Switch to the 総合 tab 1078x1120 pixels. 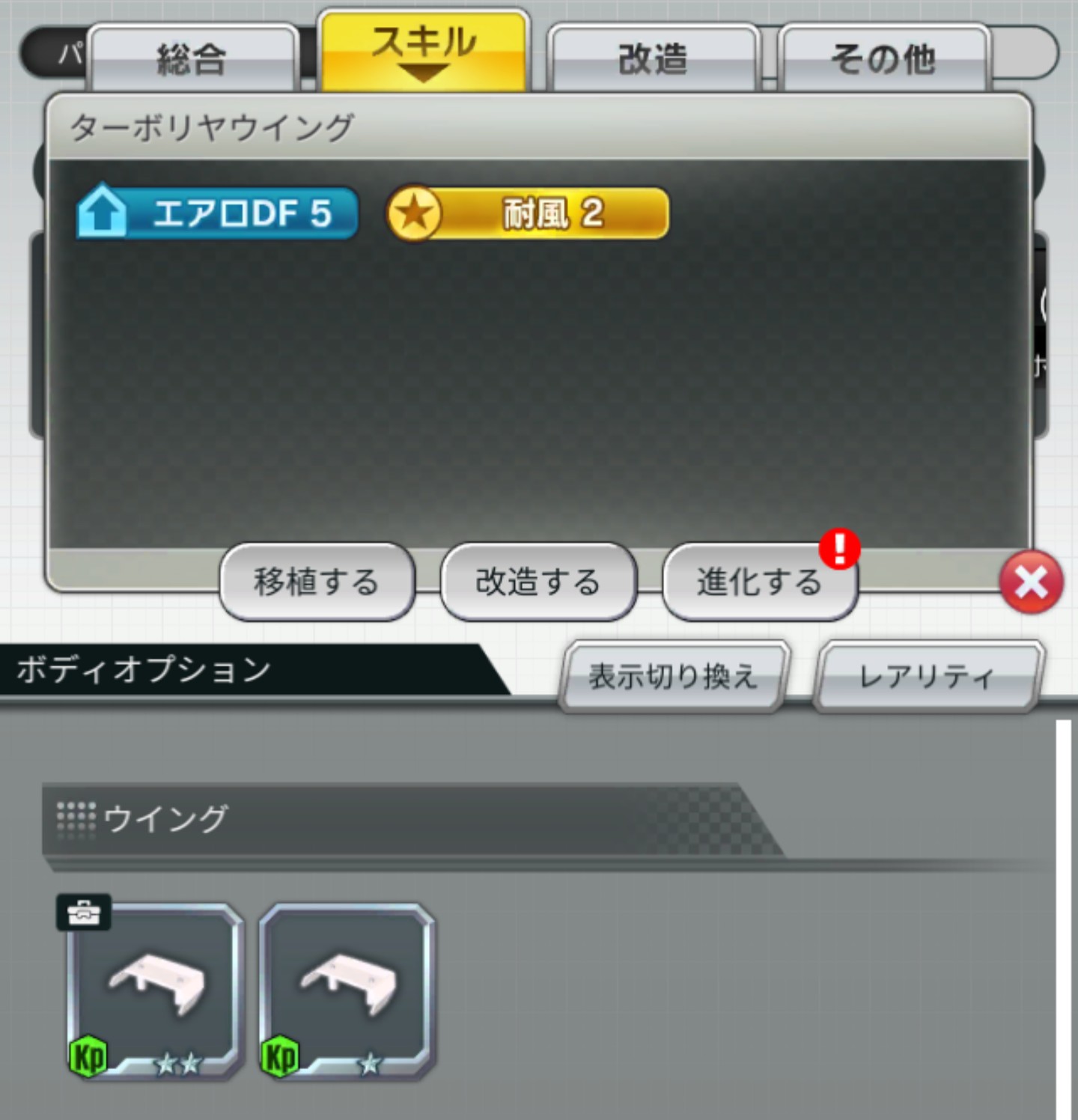click(x=192, y=58)
